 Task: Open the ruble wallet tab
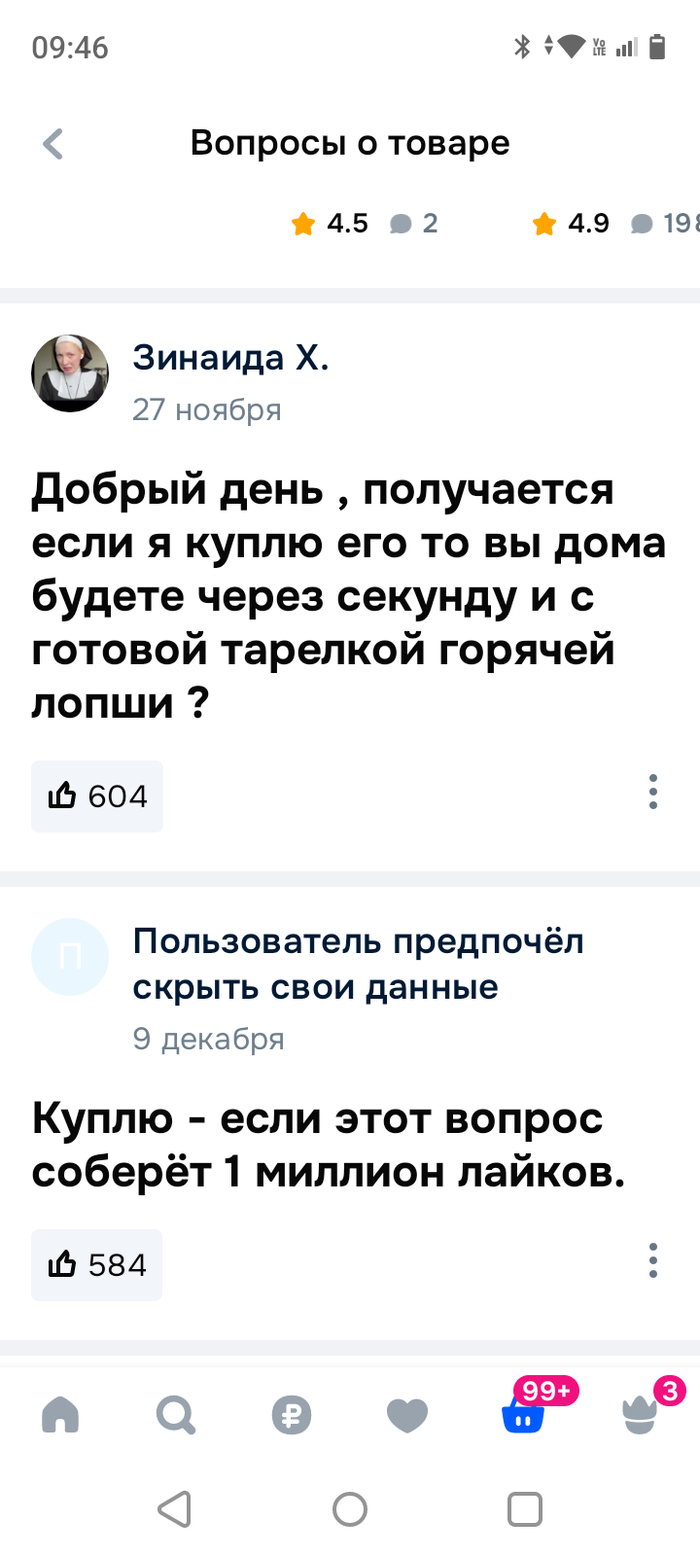[292, 1414]
